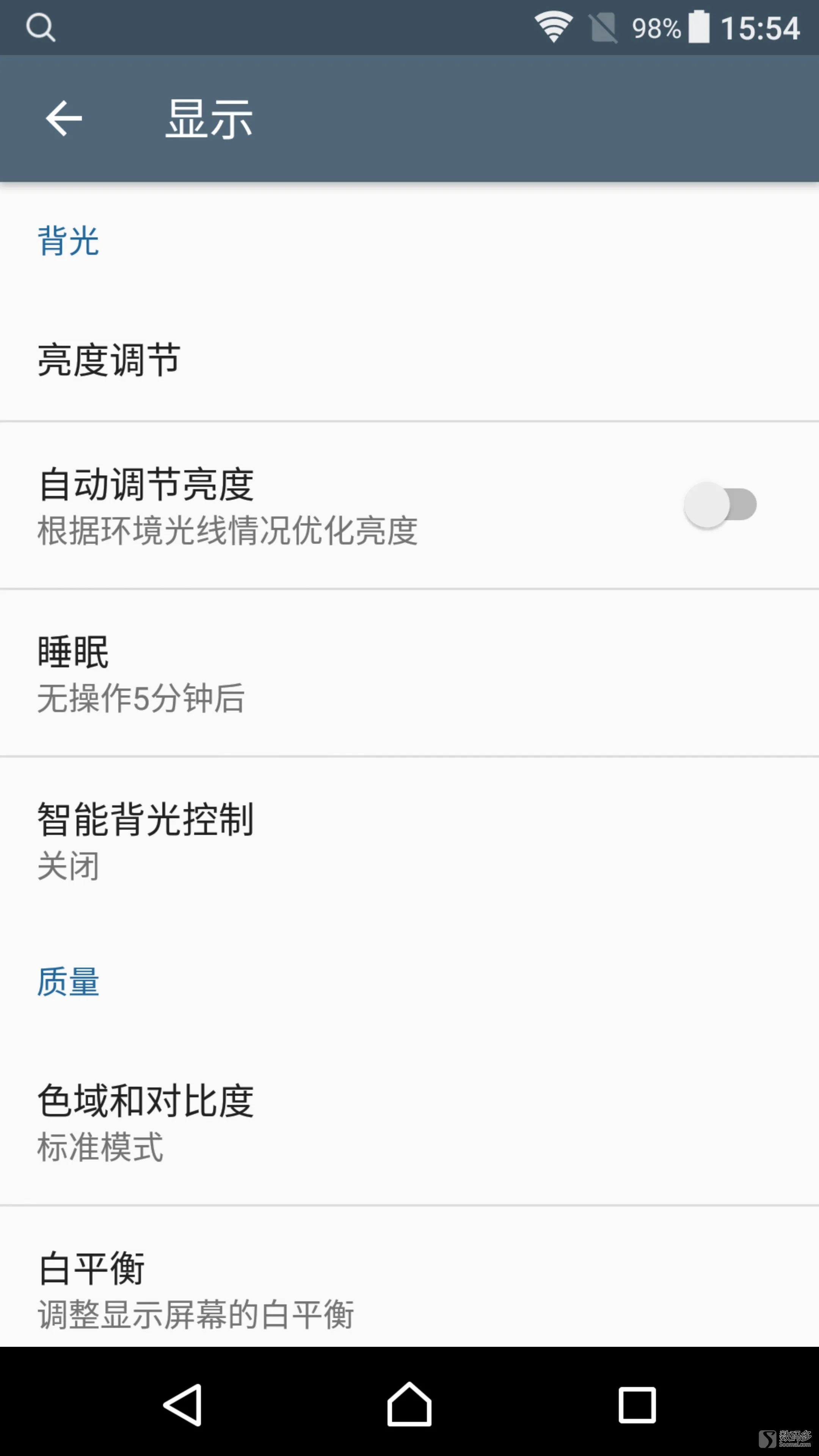Viewport: 819px width, 1456px height.
Task: Open 亮度调节 brightness setting
Action: pyautogui.click(x=409, y=359)
